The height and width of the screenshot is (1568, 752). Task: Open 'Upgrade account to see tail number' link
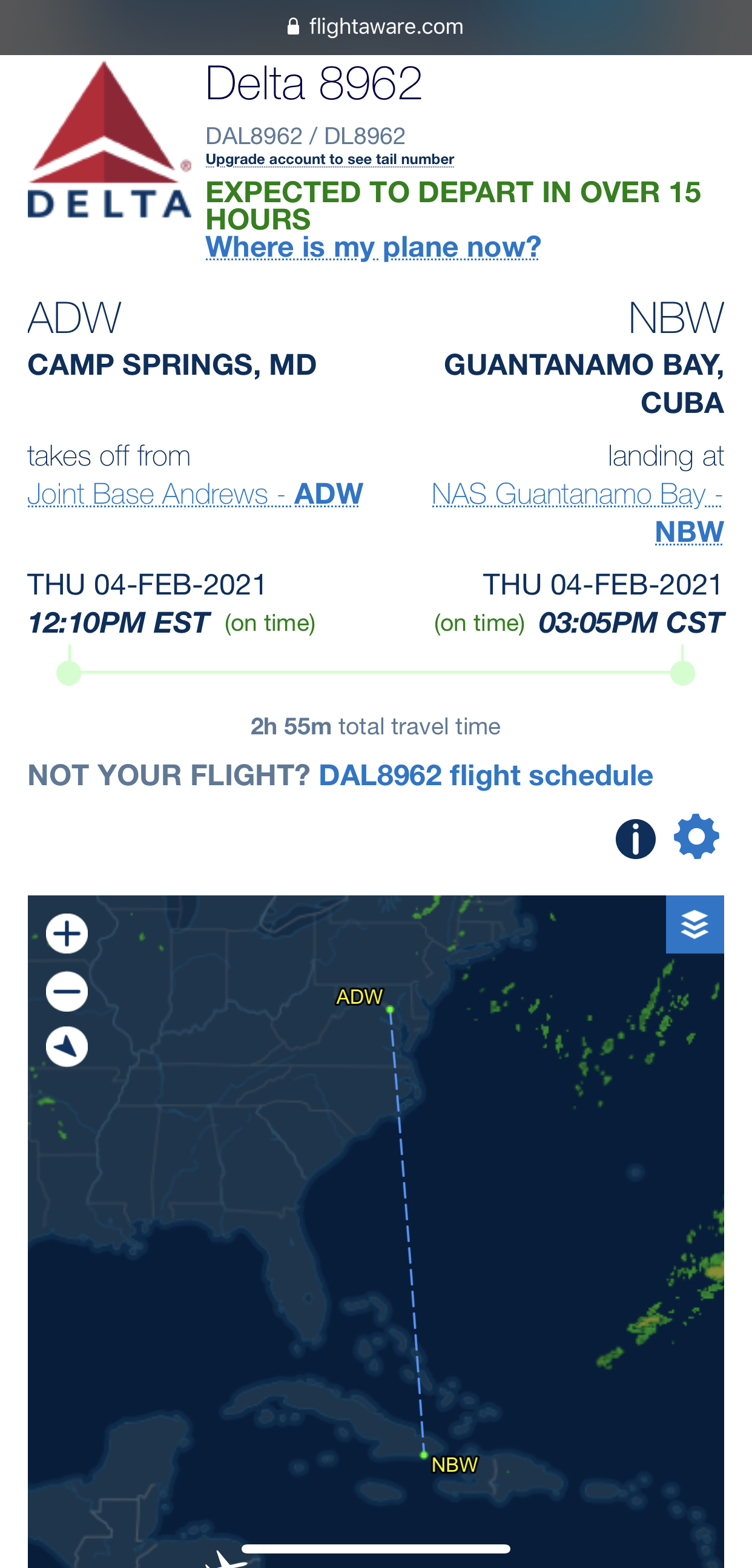point(330,159)
